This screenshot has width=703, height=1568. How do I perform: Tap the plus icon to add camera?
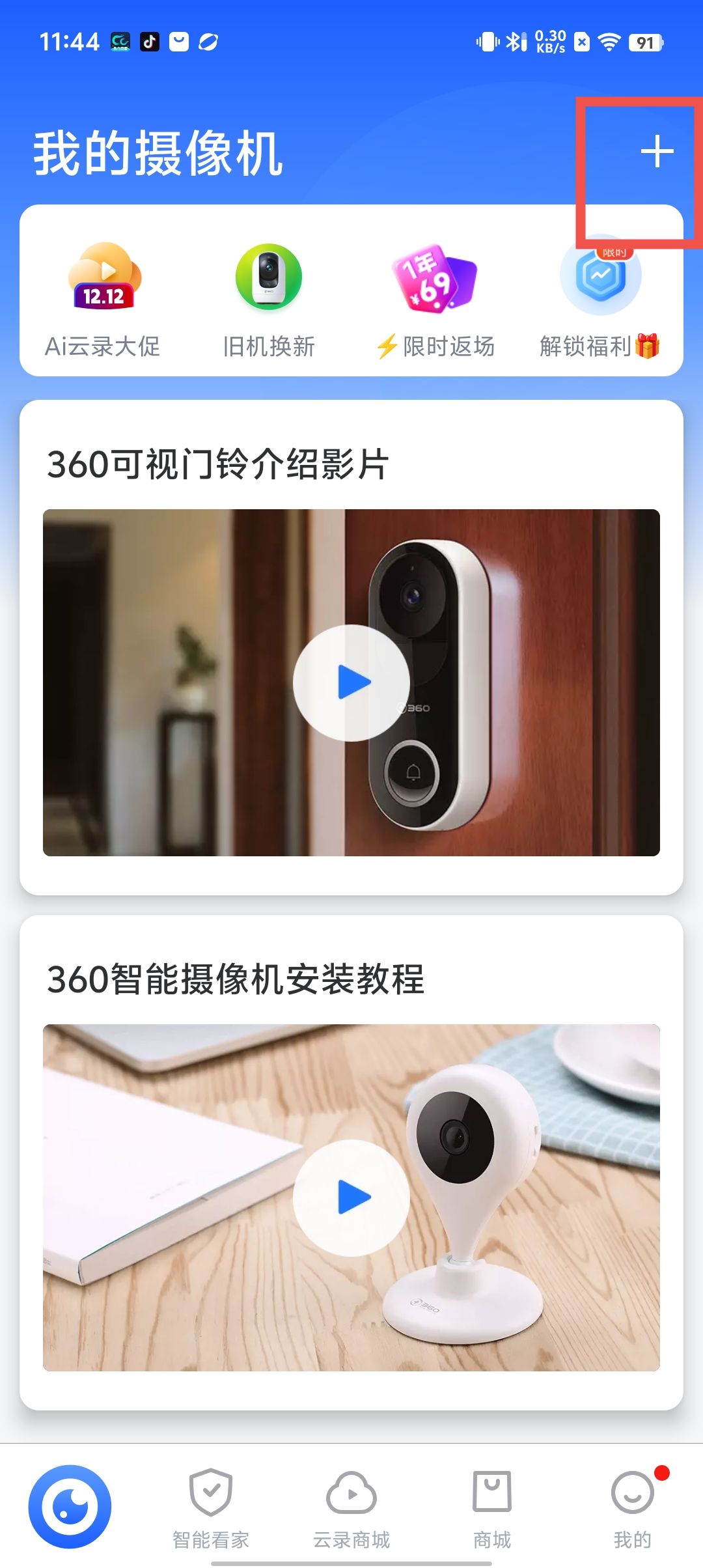(656, 152)
